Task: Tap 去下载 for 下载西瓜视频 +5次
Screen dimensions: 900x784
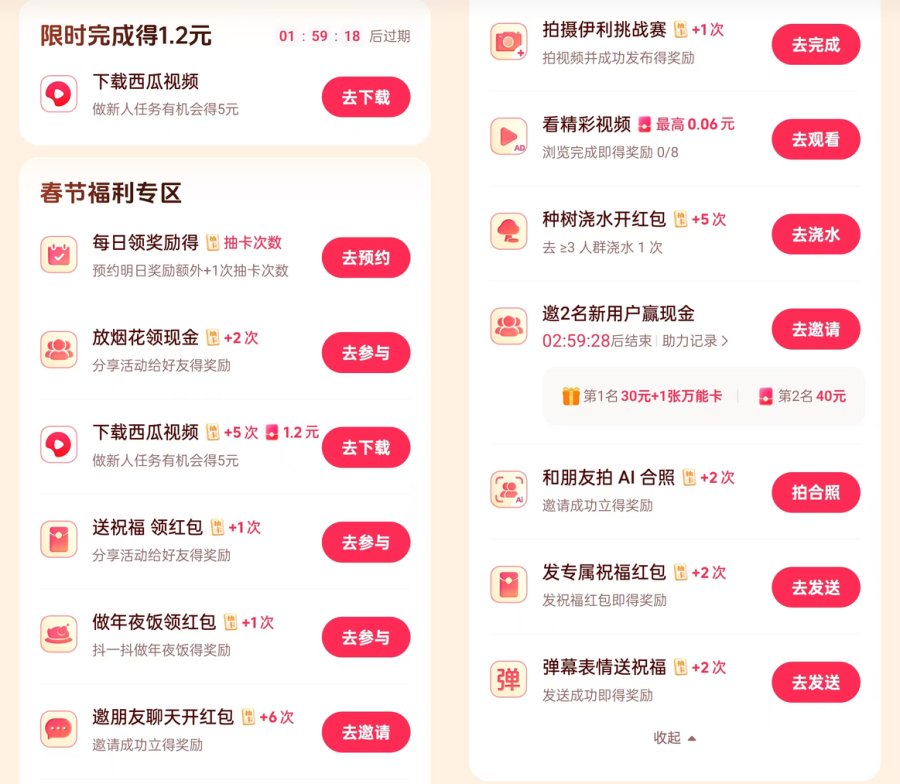Action: (x=365, y=448)
